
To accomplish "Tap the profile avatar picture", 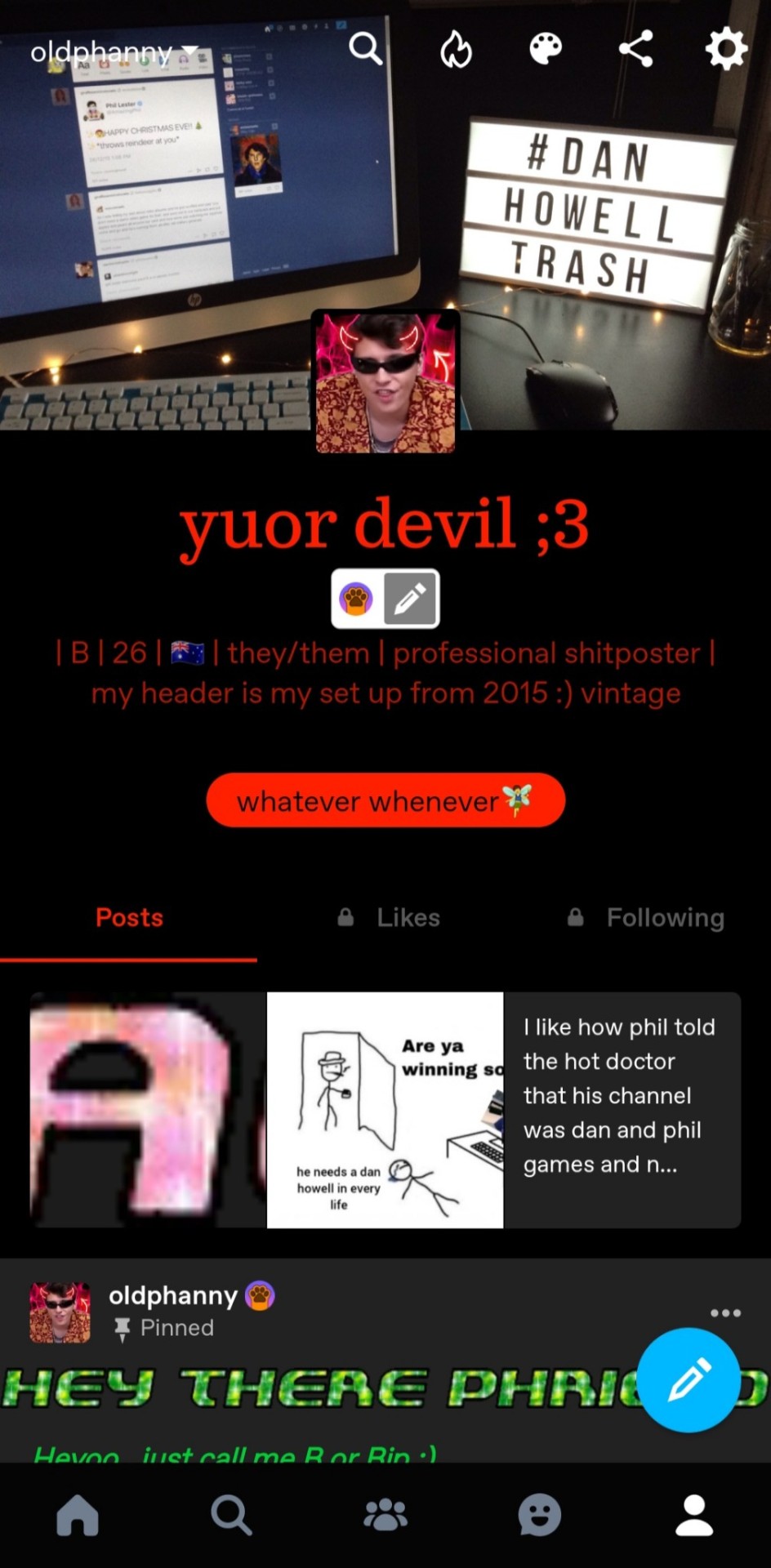I will pos(385,381).
